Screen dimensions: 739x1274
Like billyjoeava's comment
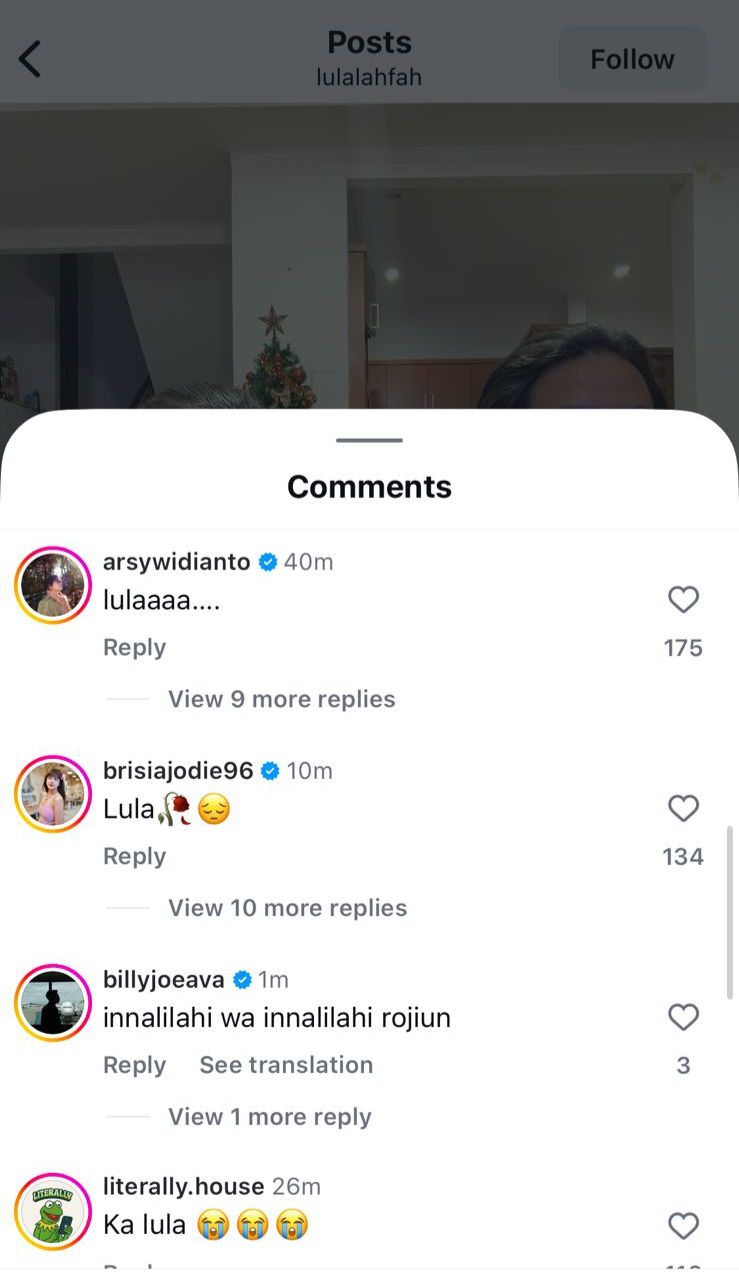coord(683,1018)
